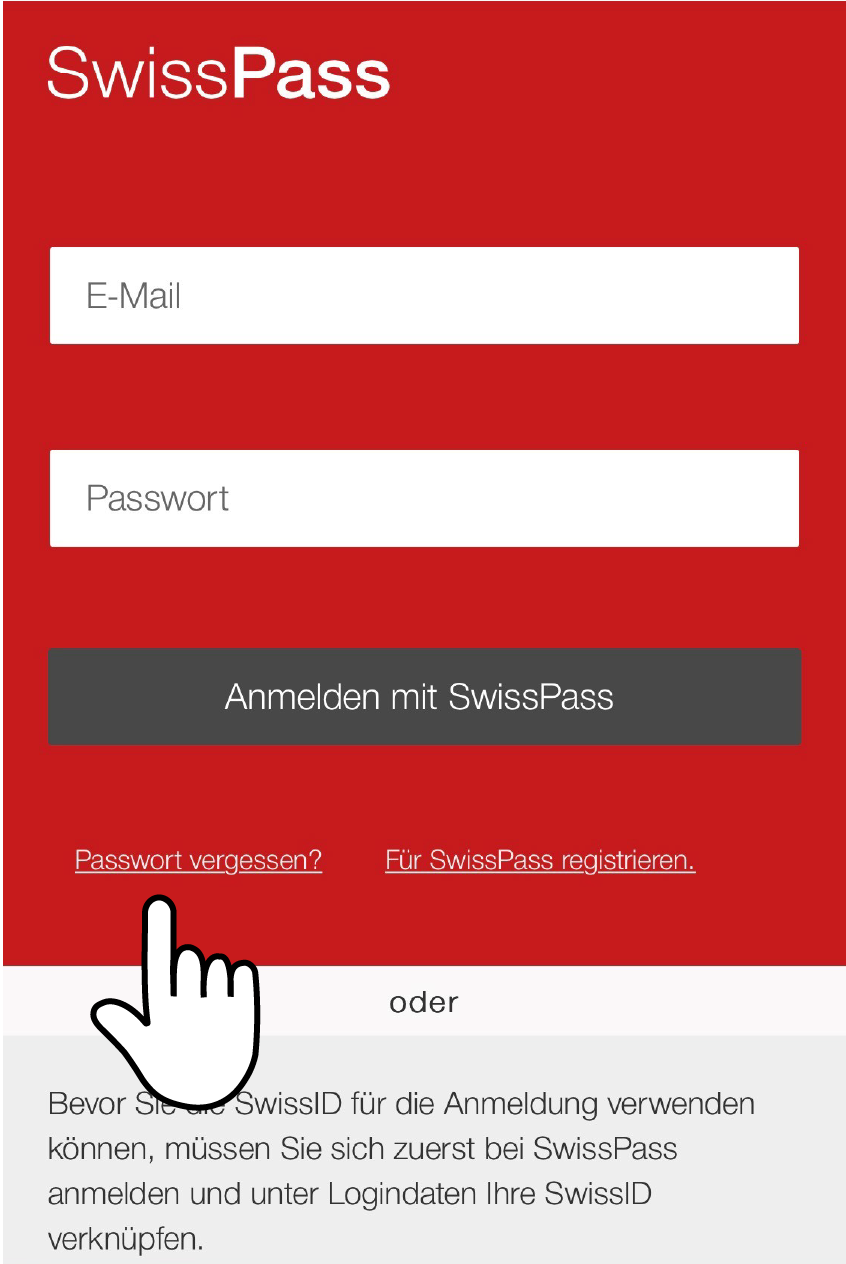Screen dimensions: 846x1264
Task: Open the Für SwissPass registrieren link
Action: click(x=540, y=859)
